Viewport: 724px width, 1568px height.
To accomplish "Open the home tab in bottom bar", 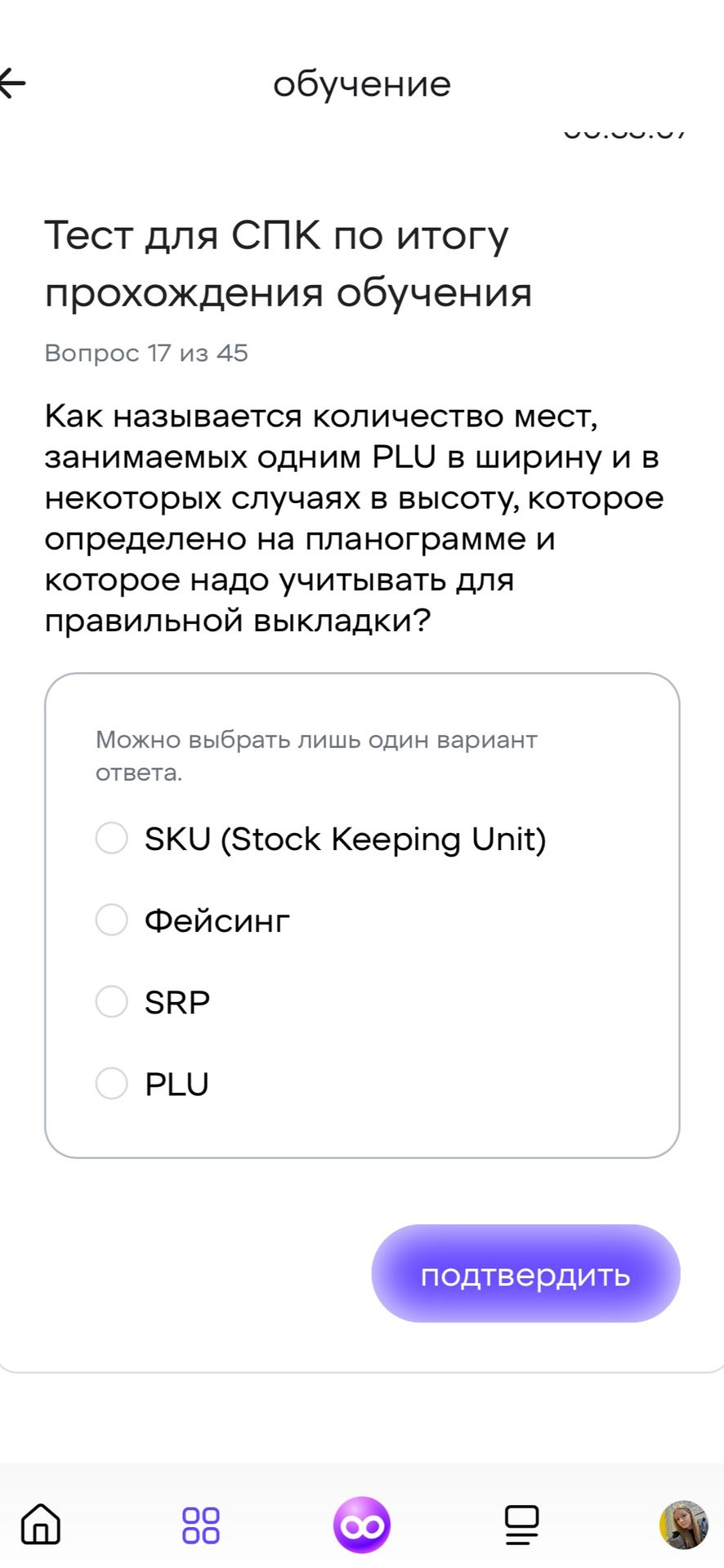I will [41, 1524].
